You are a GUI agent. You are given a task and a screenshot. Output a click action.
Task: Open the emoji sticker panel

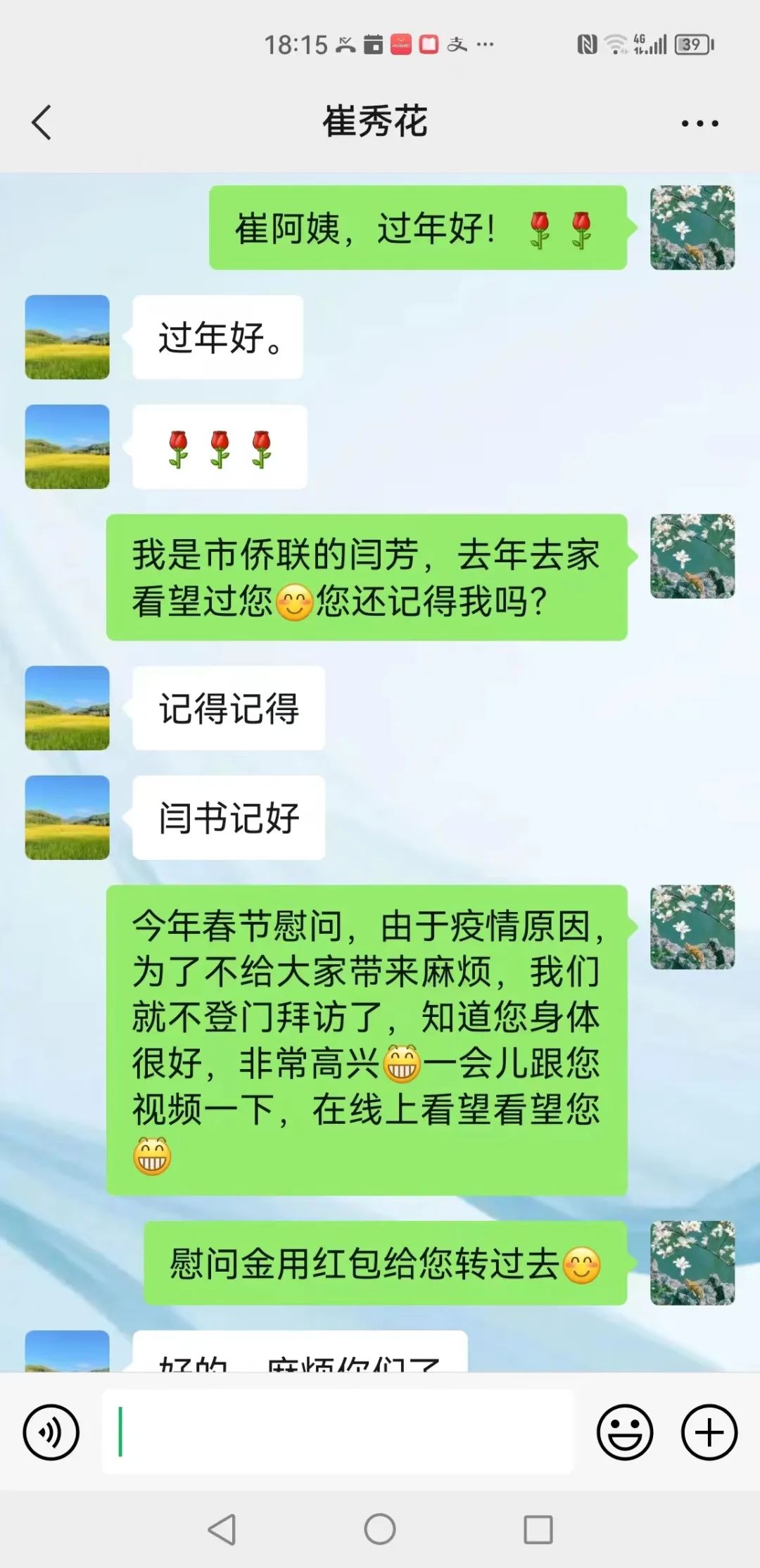click(x=625, y=1432)
